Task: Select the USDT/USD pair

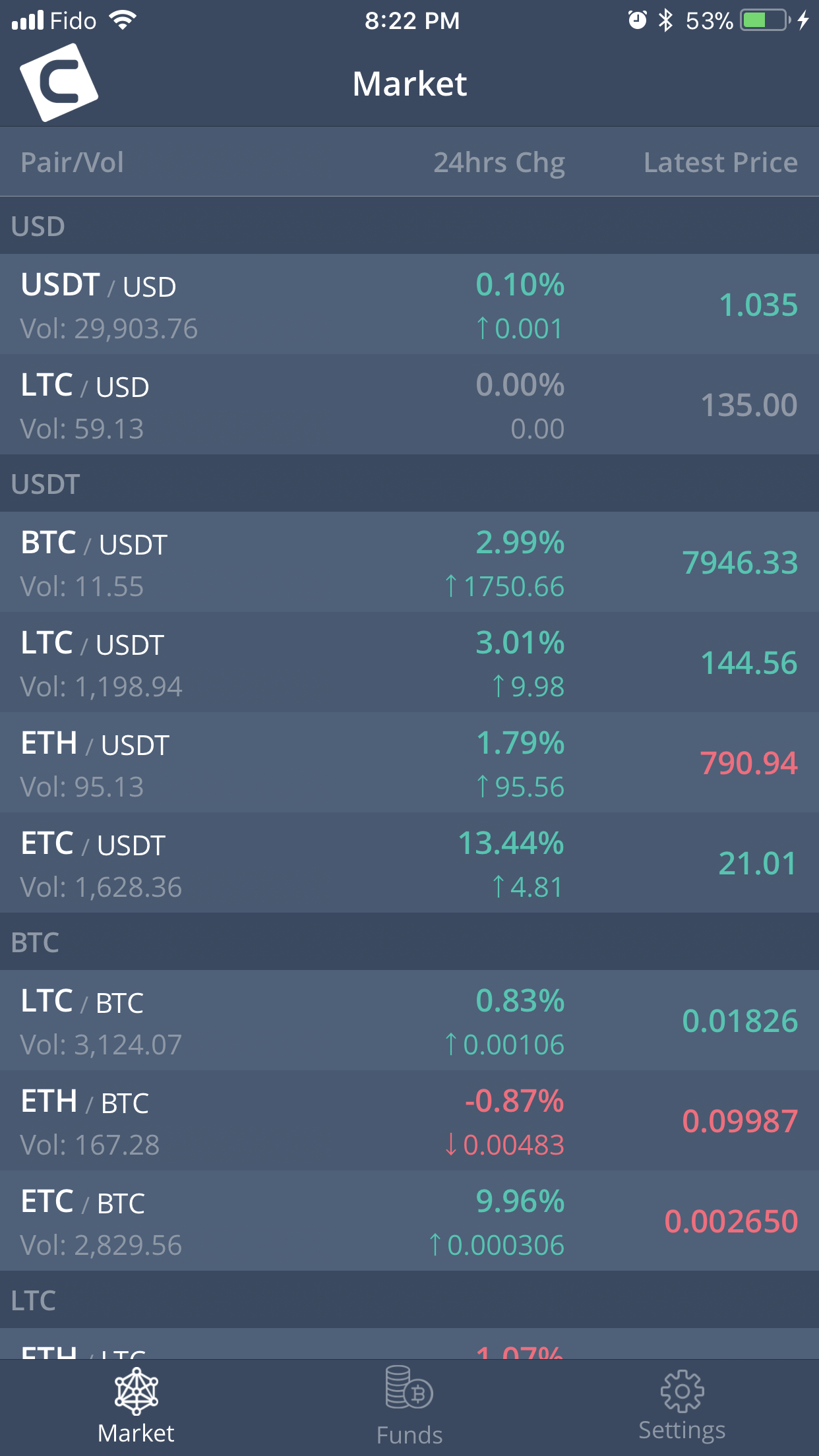Action: [x=409, y=304]
